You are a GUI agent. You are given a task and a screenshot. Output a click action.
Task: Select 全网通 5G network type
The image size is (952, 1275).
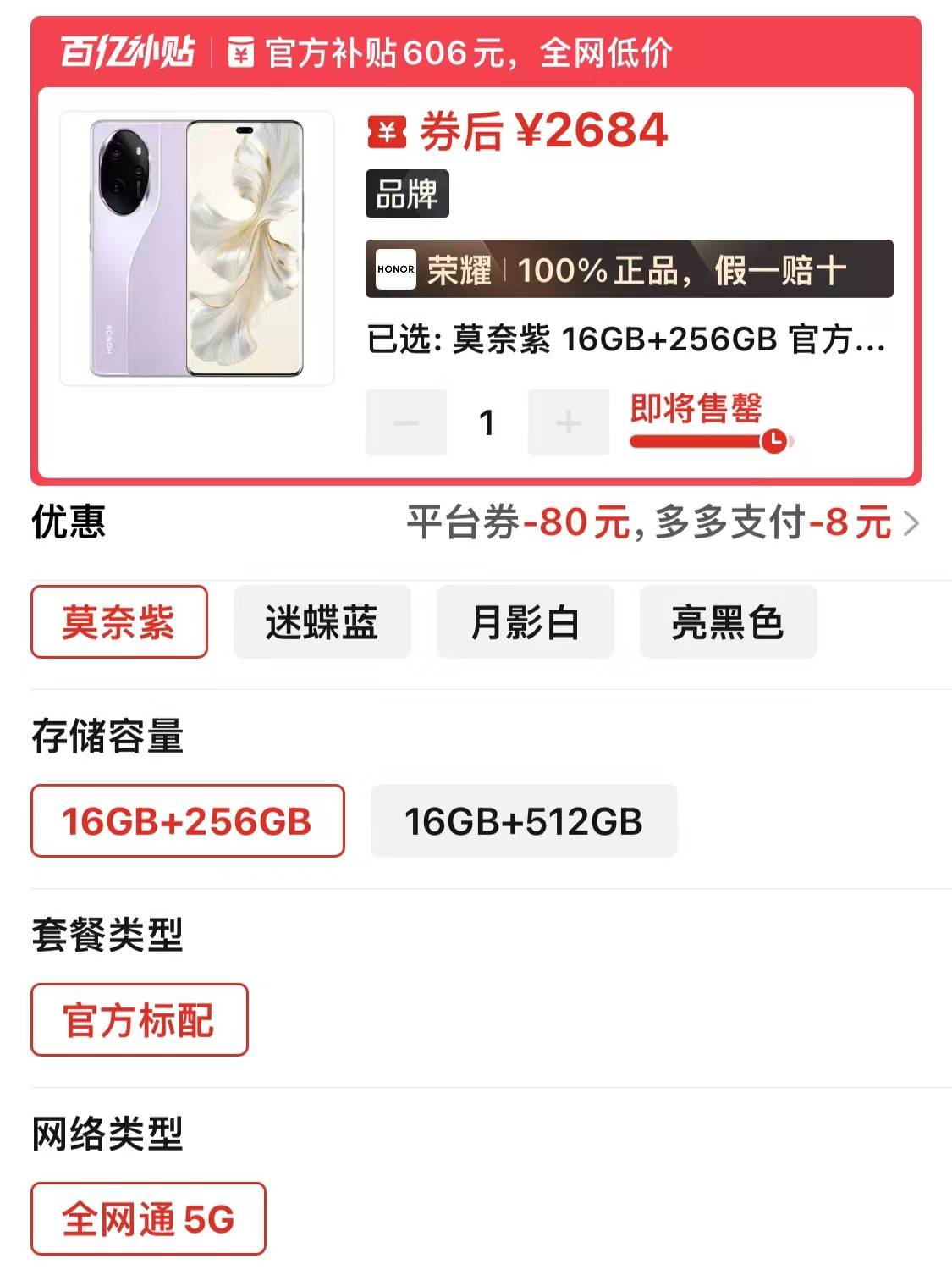pyautogui.click(x=148, y=1219)
